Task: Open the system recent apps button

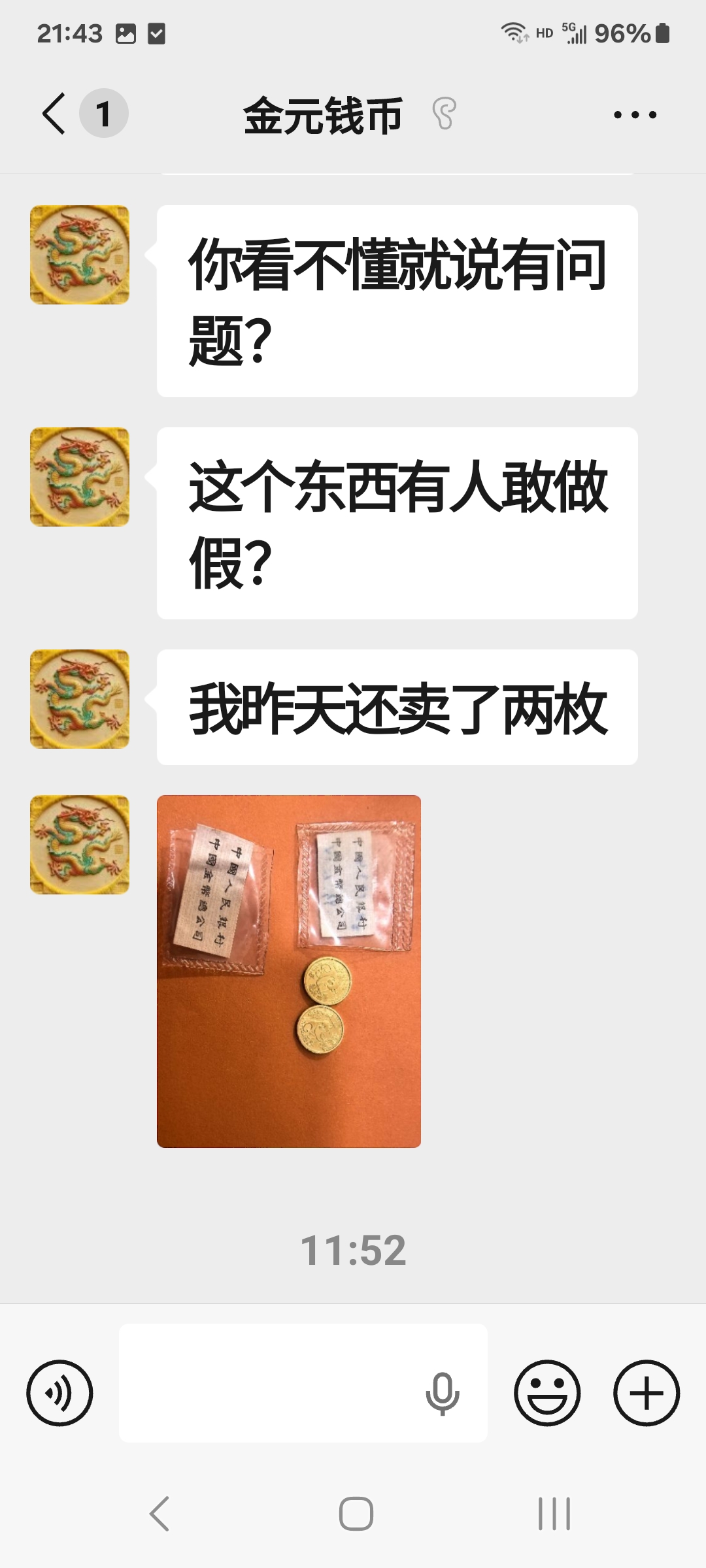Action: (554, 1514)
